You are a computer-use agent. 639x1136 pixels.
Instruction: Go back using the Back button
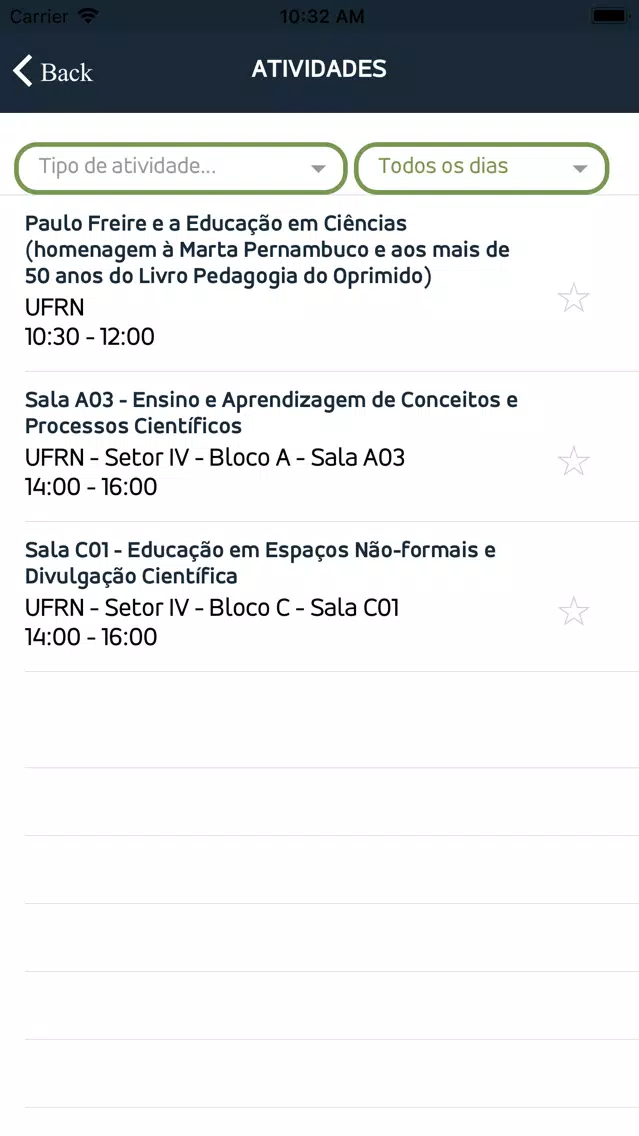pos(53,71)
